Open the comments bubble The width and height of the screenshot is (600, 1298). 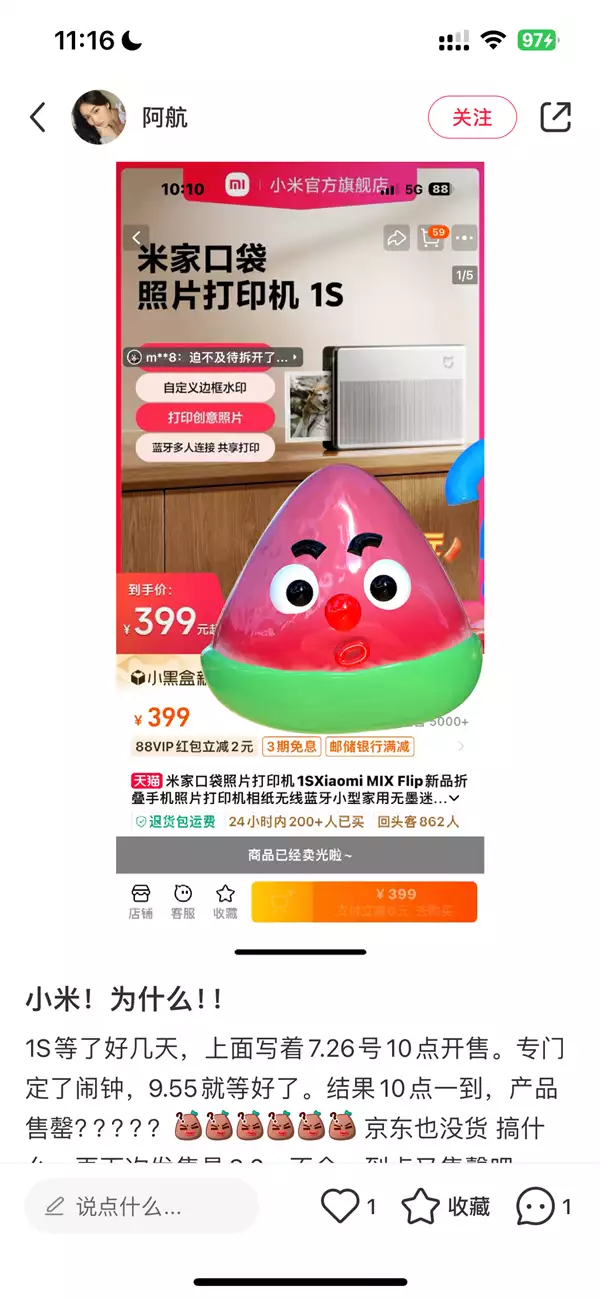[535, 1206]
